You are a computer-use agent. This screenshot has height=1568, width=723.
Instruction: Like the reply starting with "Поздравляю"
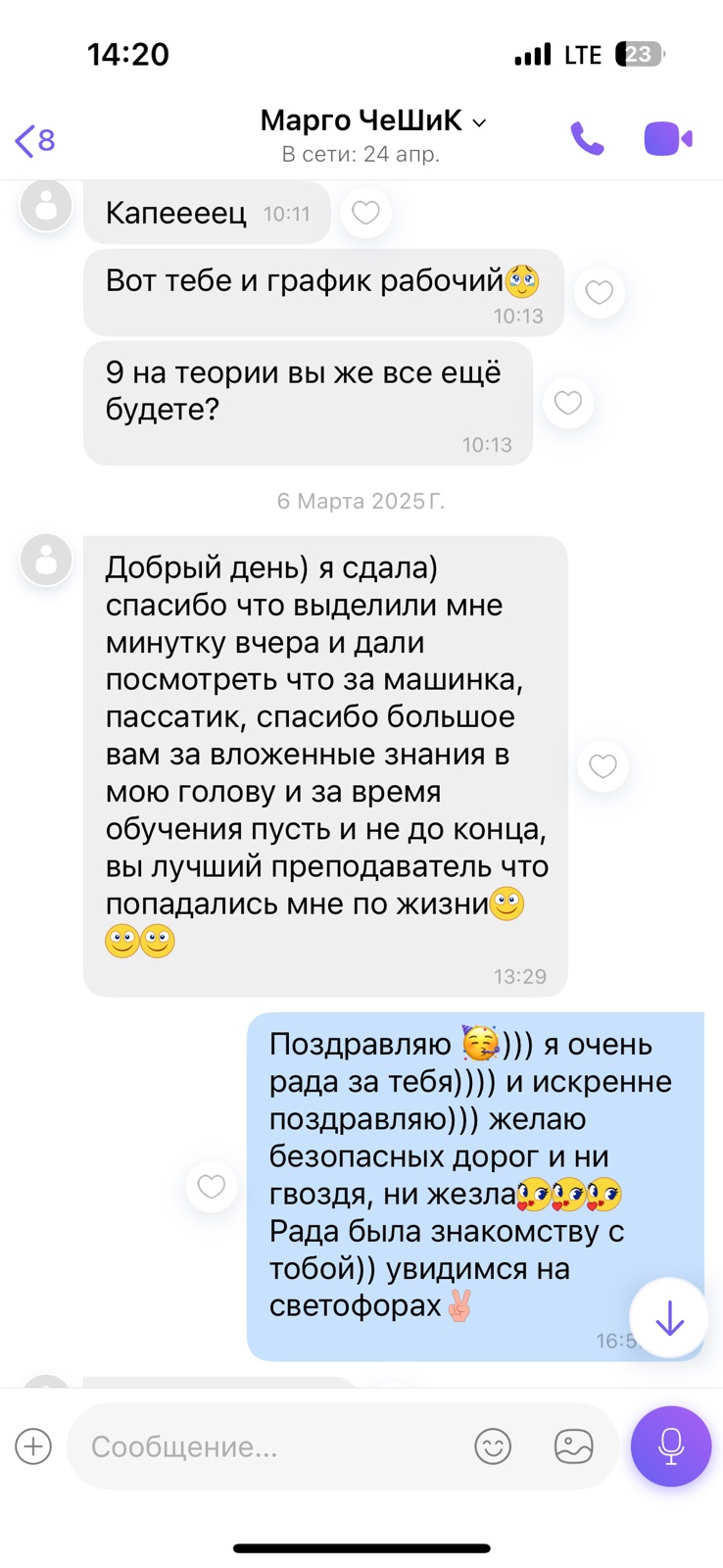click(212, 1187)
